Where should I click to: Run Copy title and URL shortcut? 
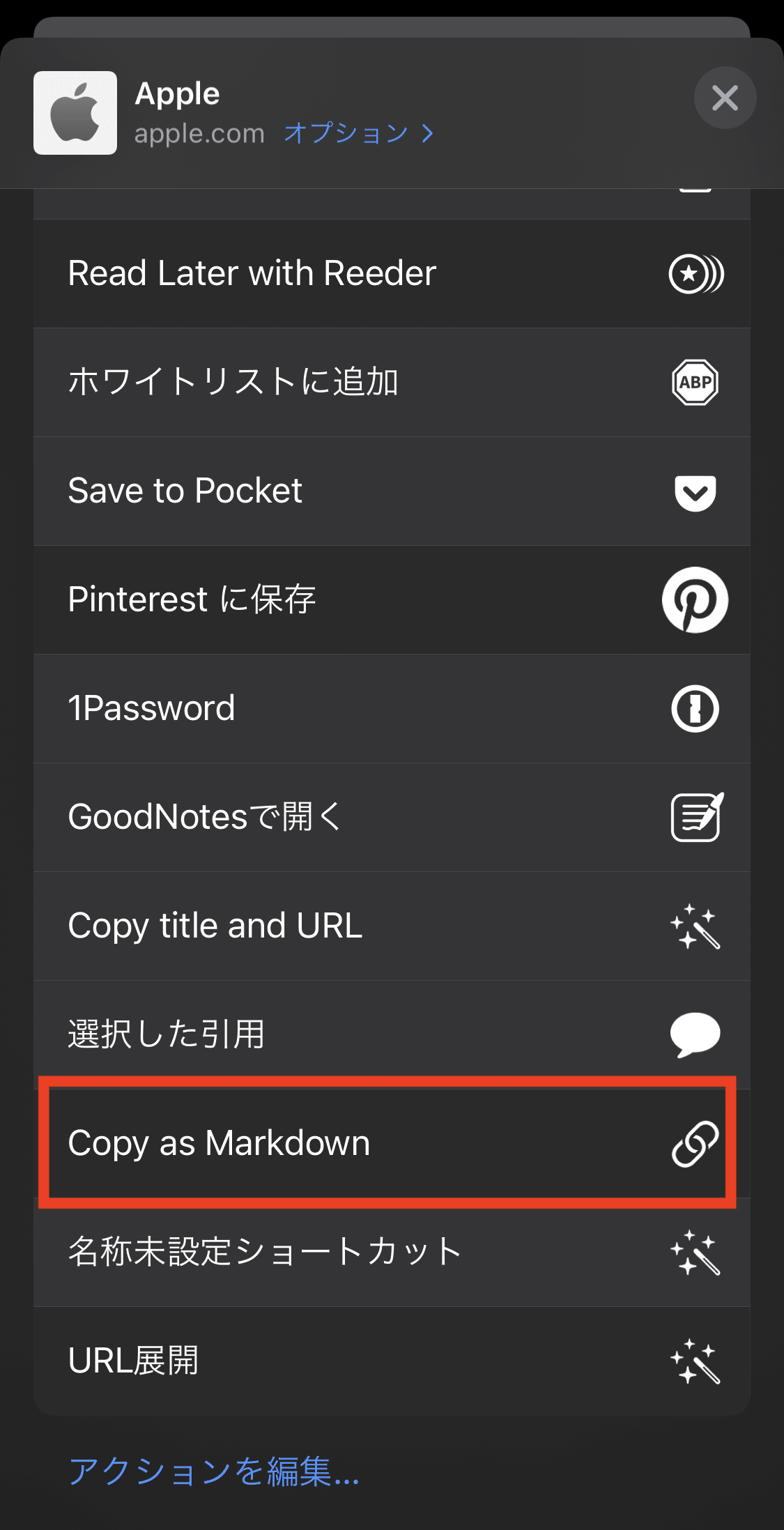point(392,926)
